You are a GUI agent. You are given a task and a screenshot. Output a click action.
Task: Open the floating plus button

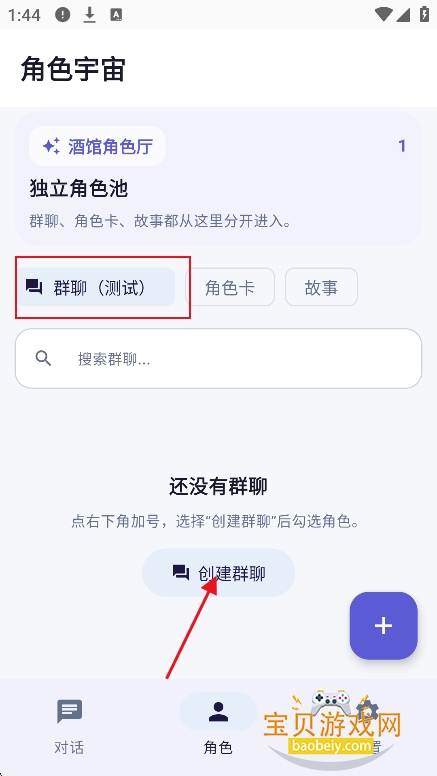pyautogui.click(x=384, y=626)
